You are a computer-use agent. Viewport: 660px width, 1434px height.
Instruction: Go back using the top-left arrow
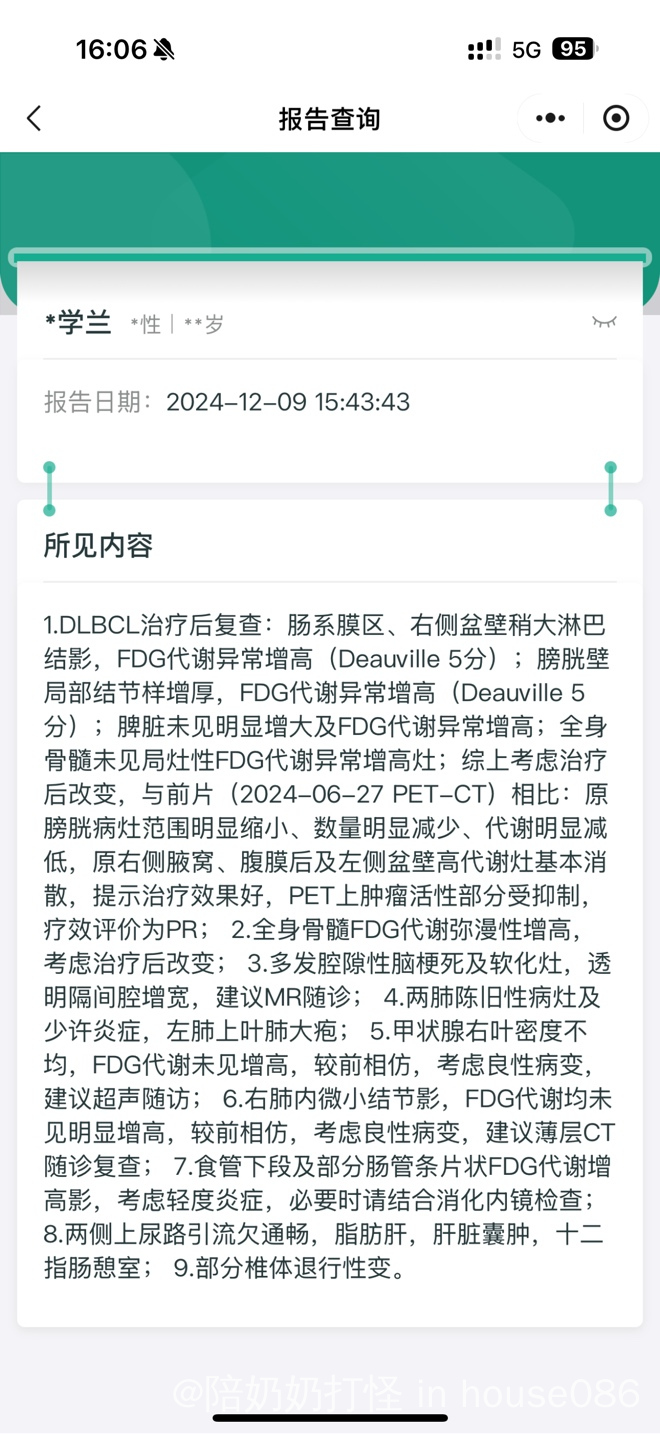(34, 119)
